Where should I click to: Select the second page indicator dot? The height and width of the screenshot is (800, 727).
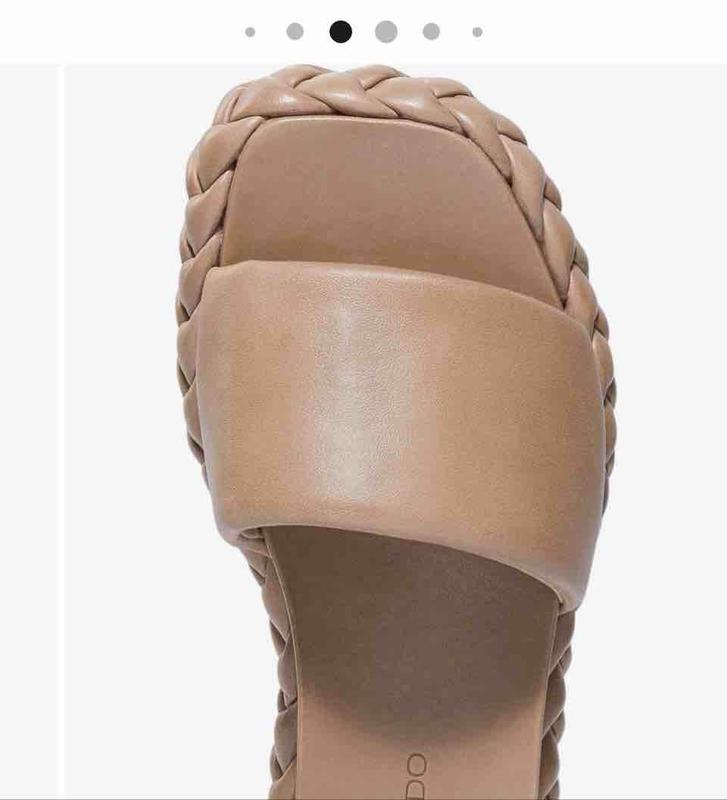click(295, 32)
